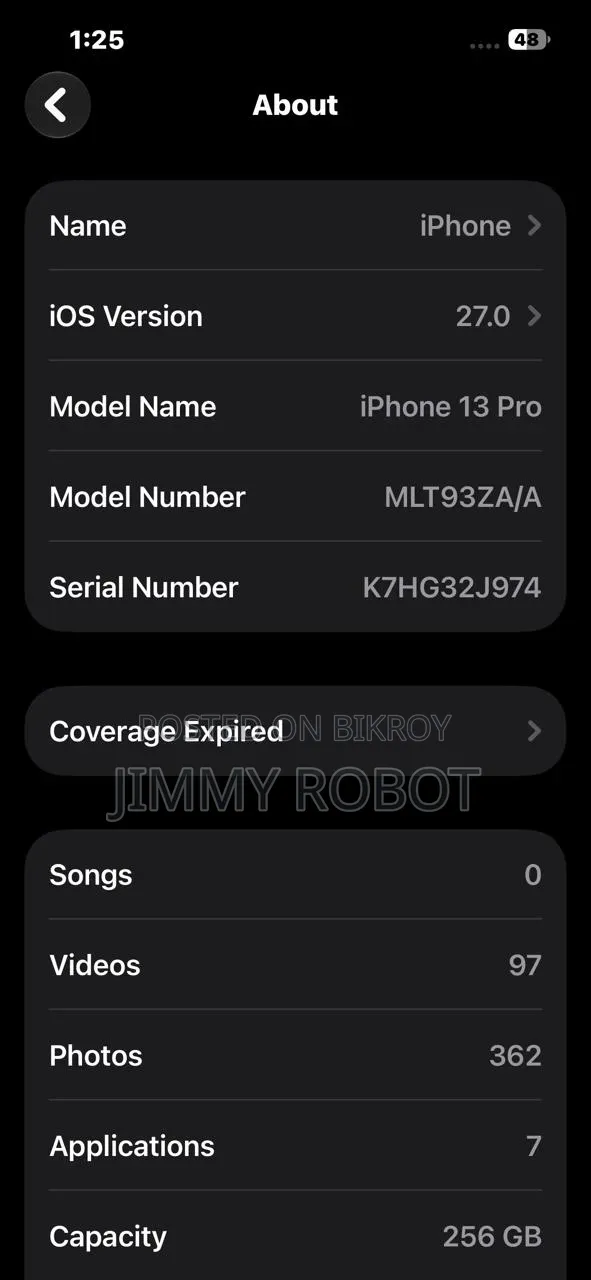Go back from the About screen
591x1280 pixels.
(58, 105)
